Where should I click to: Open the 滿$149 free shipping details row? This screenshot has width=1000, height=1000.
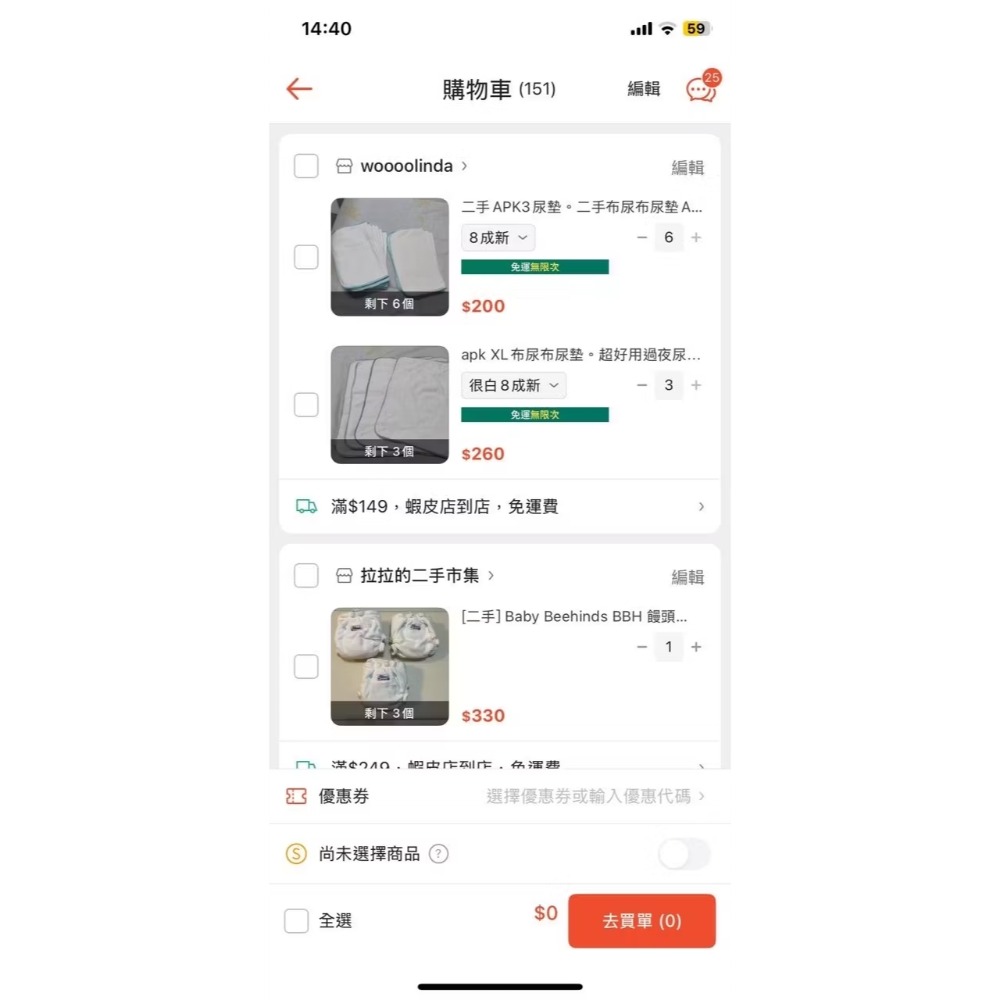pos(500,507)
